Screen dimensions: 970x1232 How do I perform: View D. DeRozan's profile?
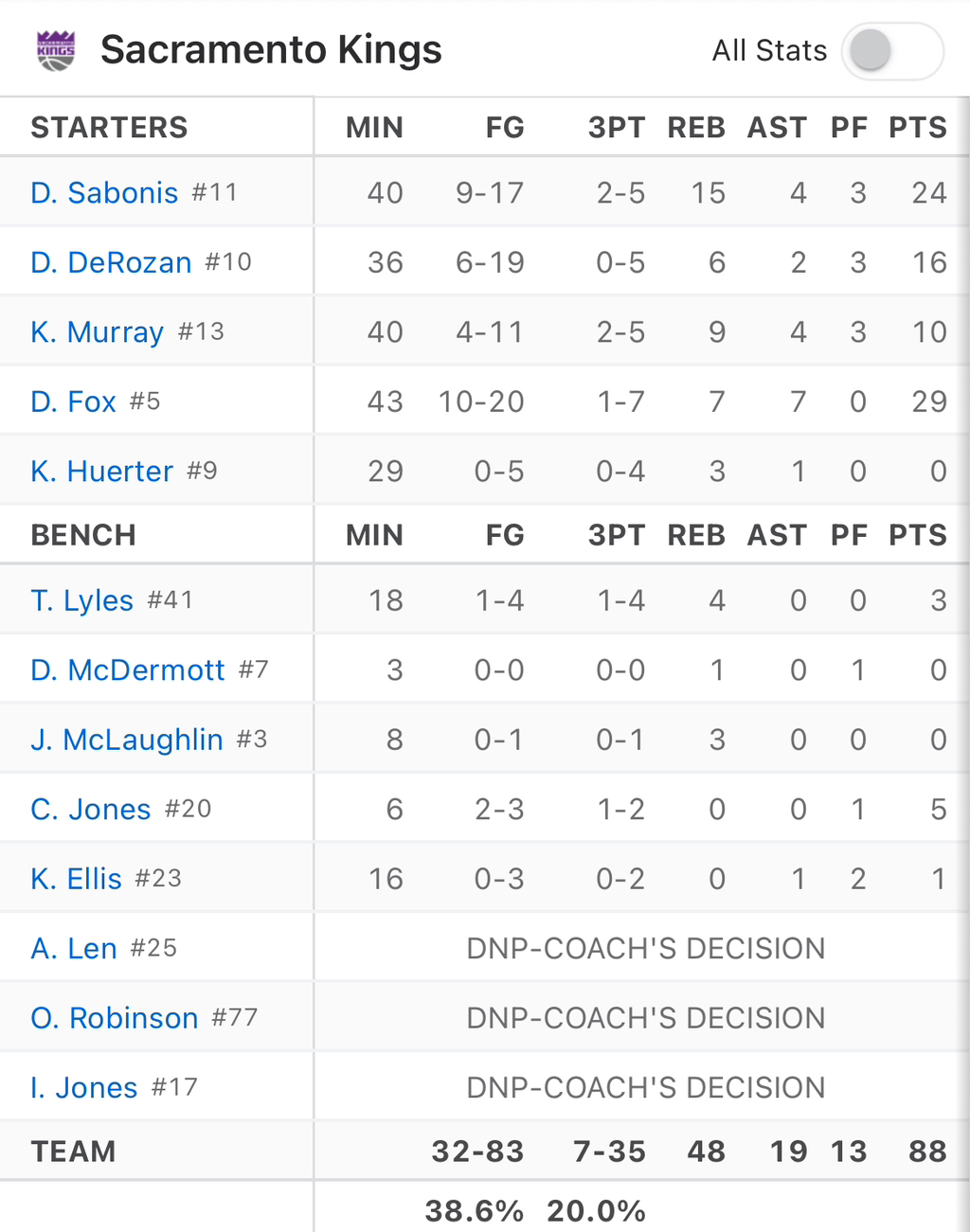(111, 262)
